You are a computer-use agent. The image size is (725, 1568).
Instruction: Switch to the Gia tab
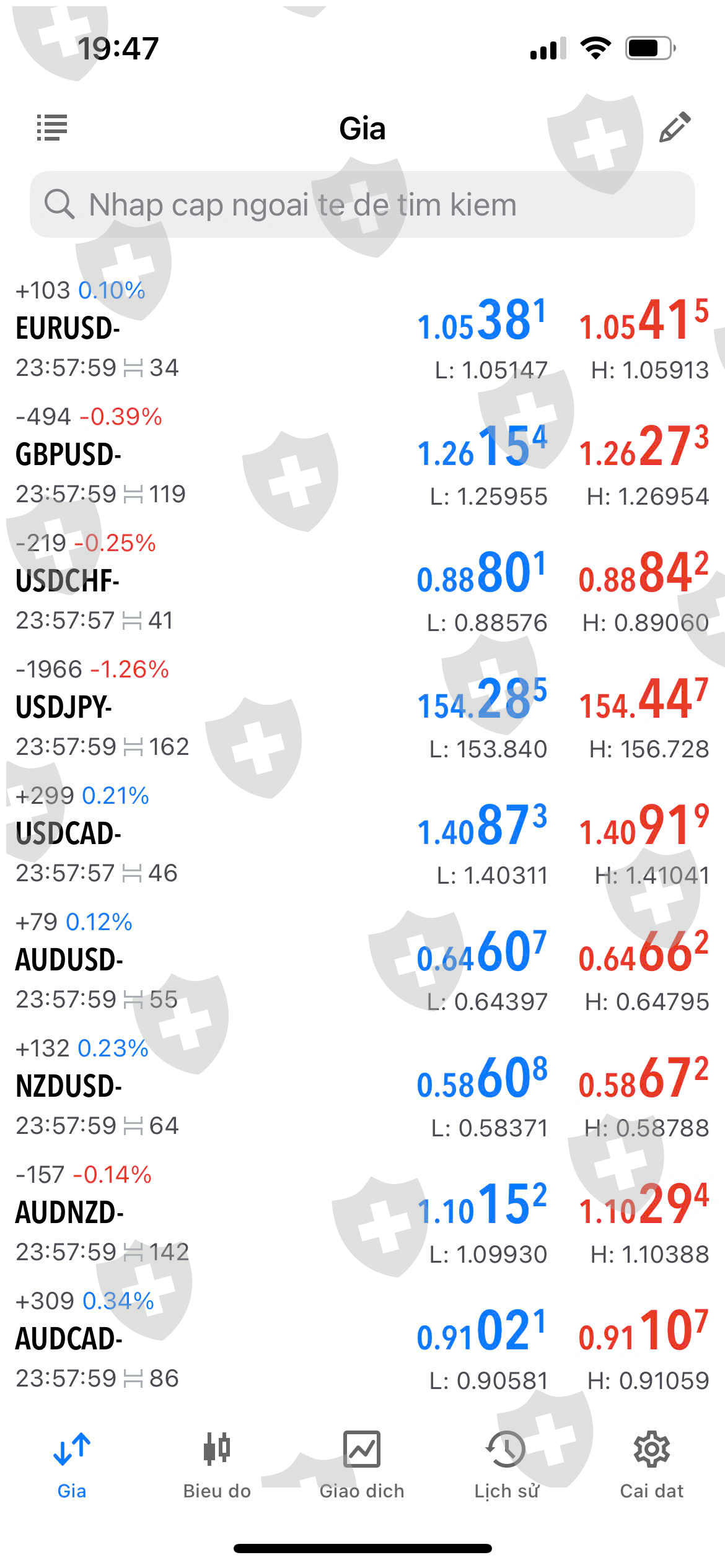coord(72,1464)
